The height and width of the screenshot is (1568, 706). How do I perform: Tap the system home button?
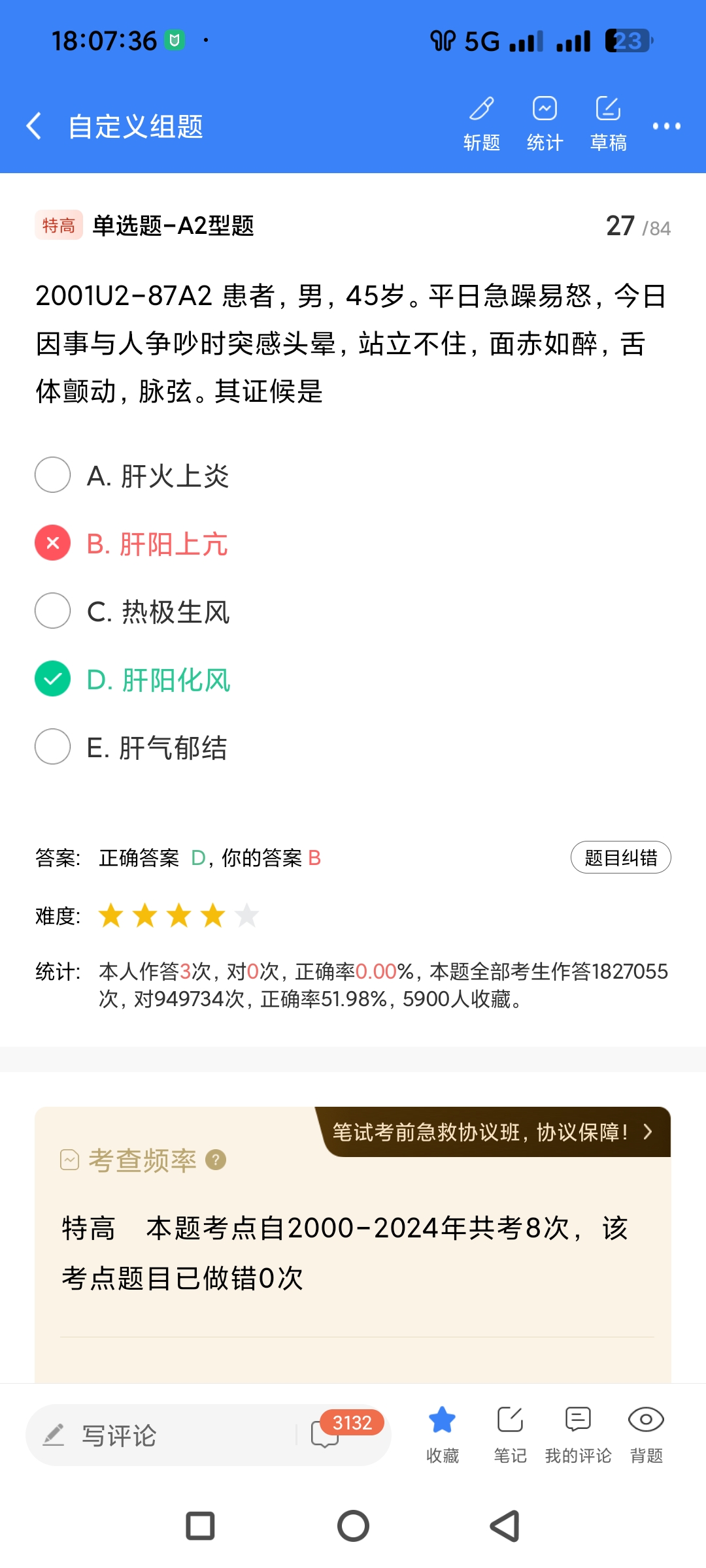pyautogui.click(x=353, y=1526)
